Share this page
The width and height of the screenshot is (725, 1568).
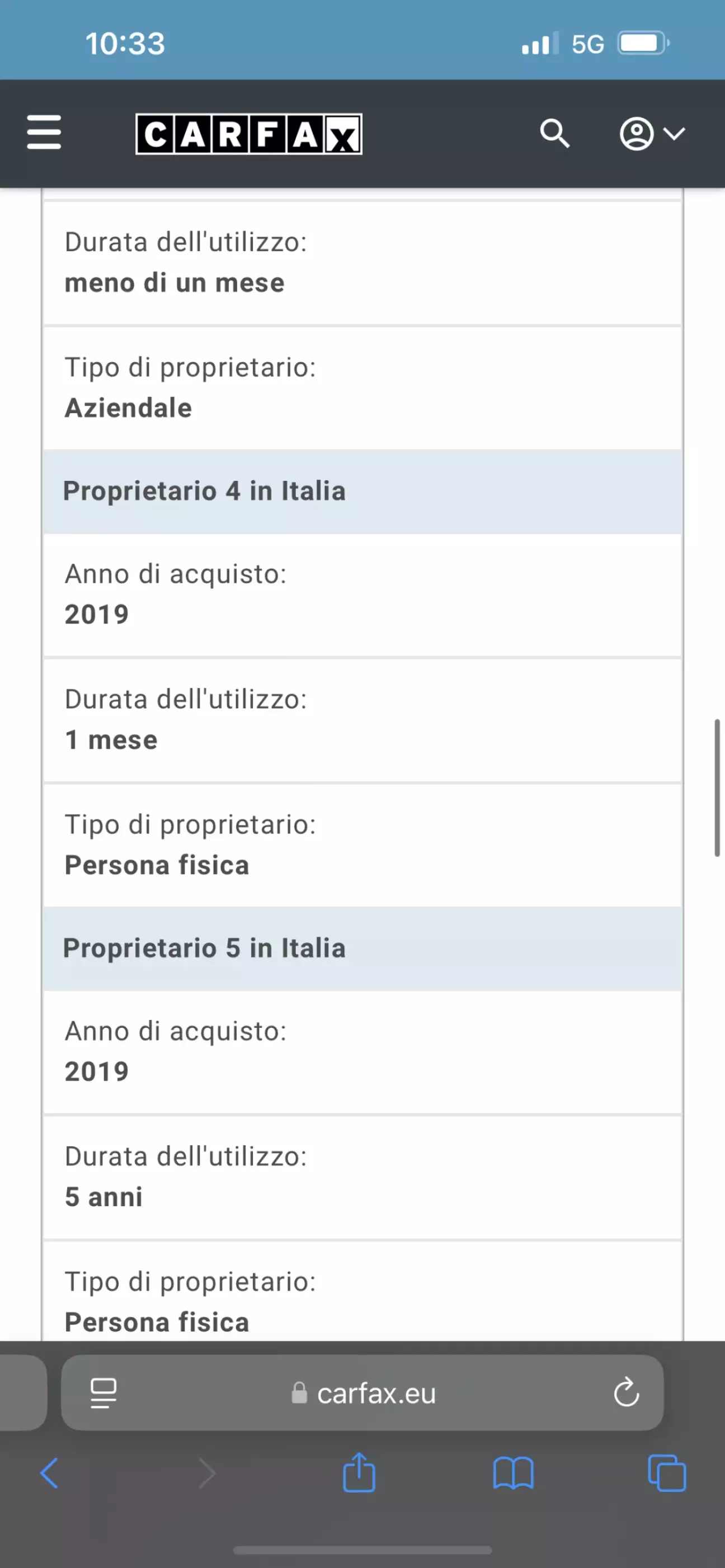click(359, 1472)
